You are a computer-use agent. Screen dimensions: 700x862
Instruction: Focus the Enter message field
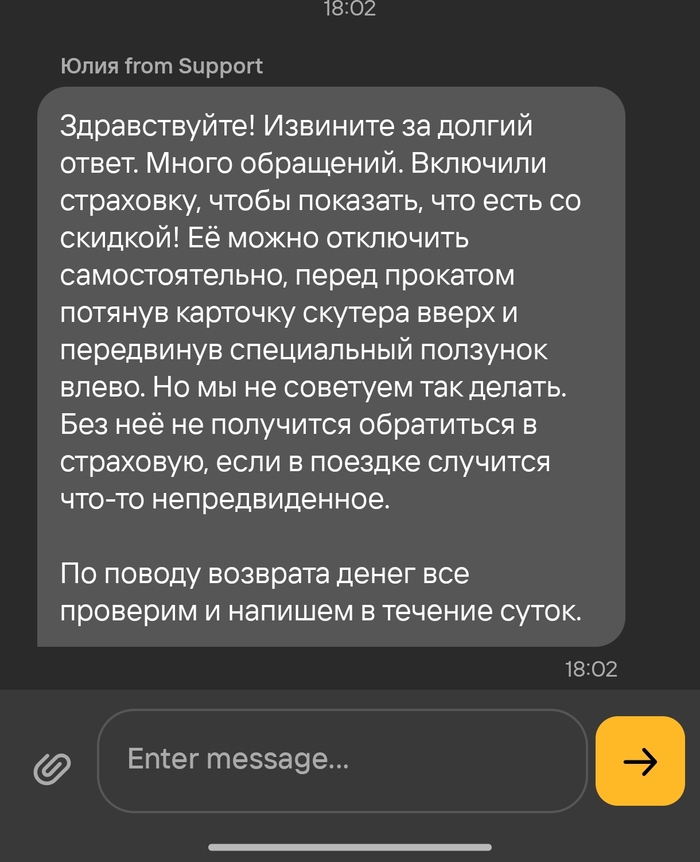point(341,760)
